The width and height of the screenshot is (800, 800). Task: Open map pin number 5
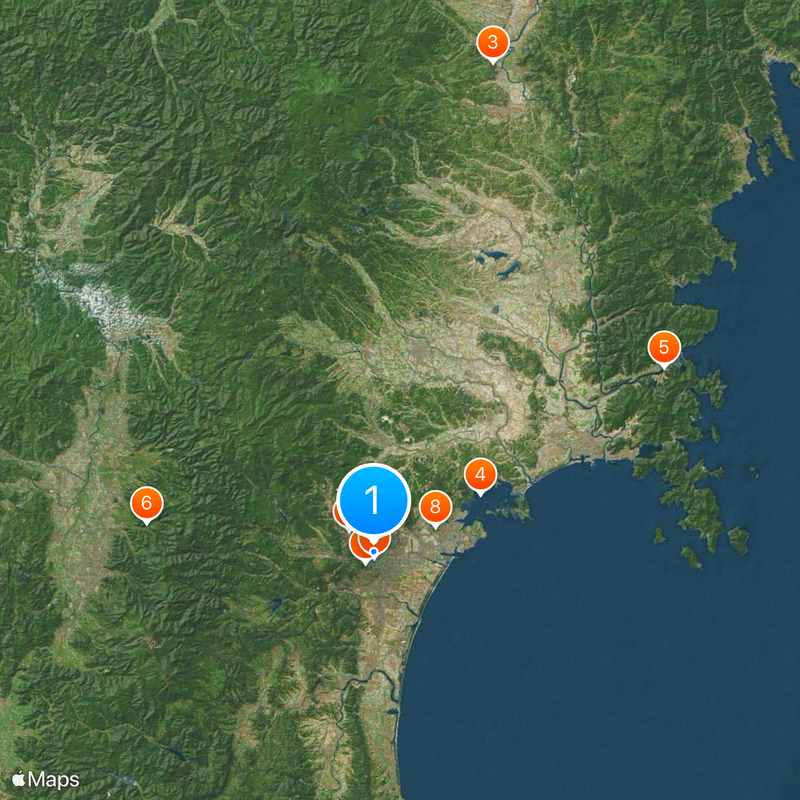click(x=663, y=349)
